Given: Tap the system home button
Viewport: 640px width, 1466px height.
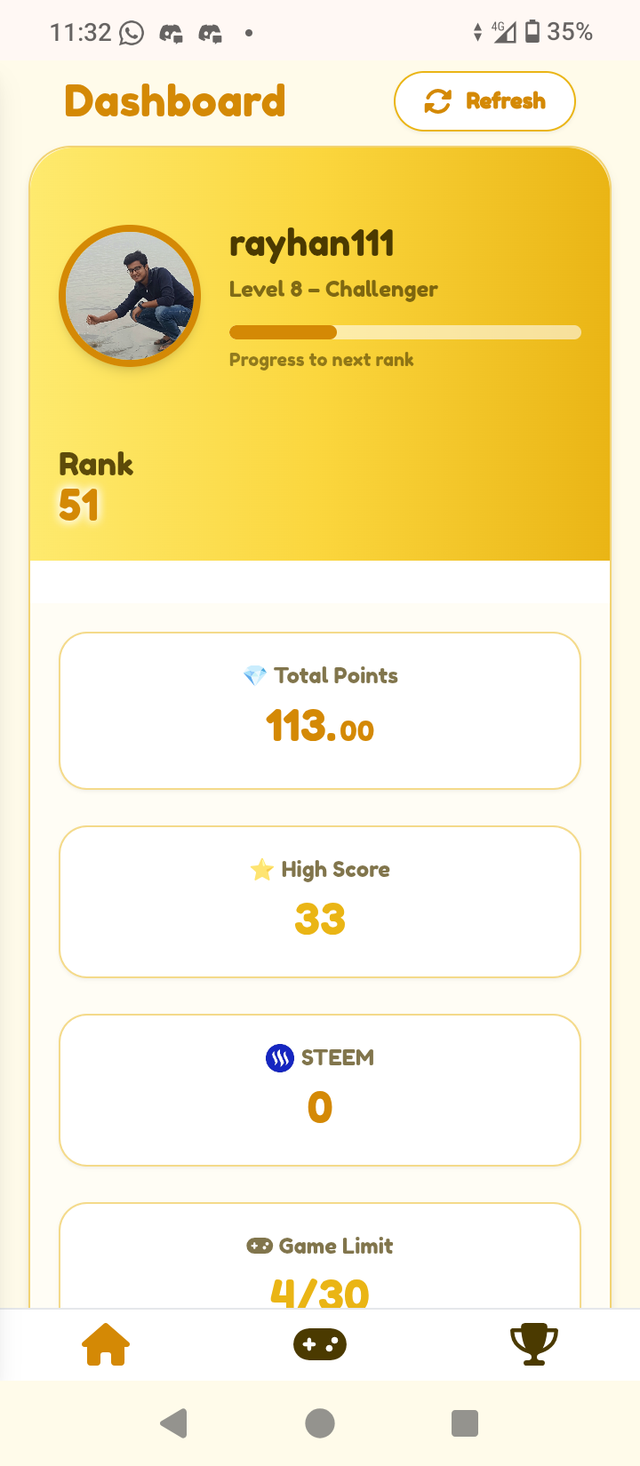Looking at the screenshot, I should click(x=320, y=1423).
